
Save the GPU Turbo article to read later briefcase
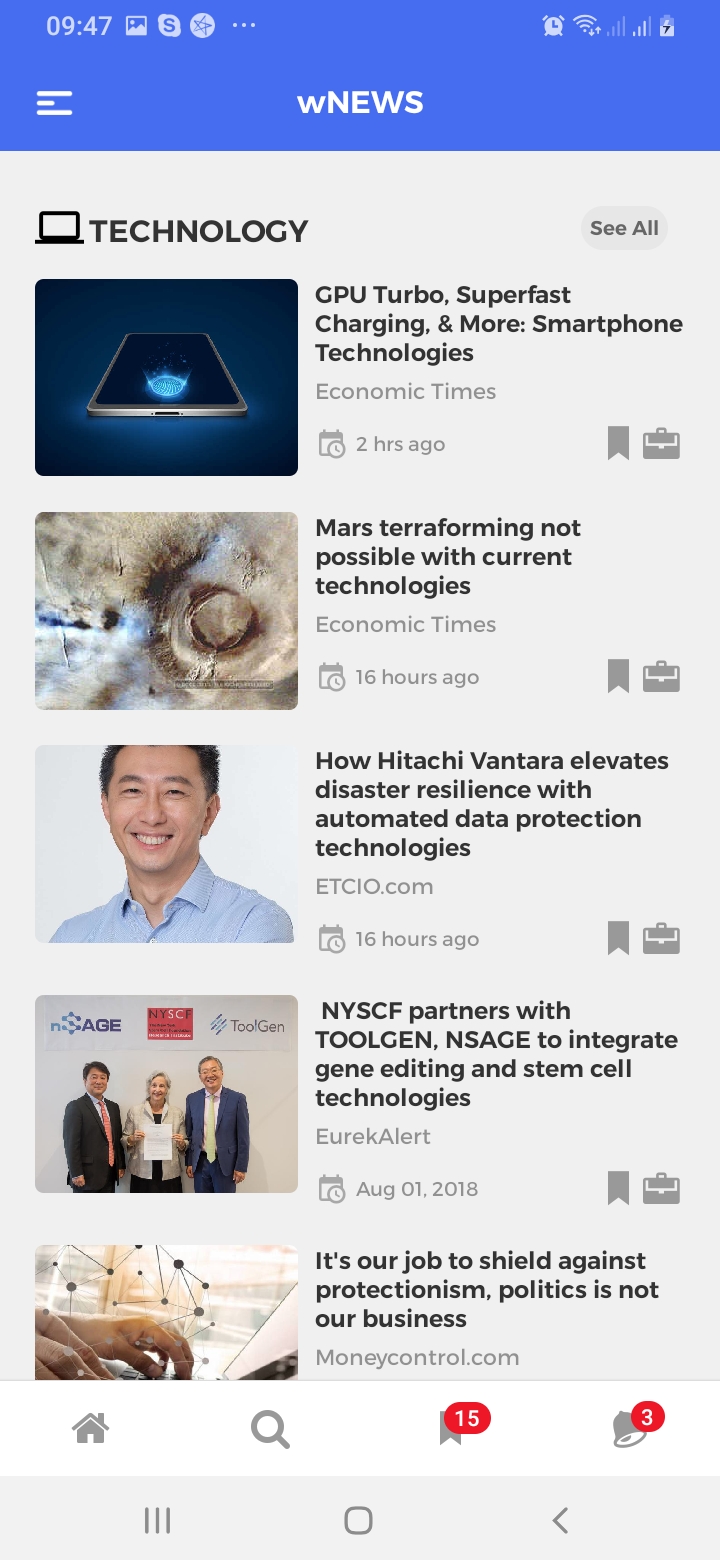pyautogui.click(x=662, y=443)
